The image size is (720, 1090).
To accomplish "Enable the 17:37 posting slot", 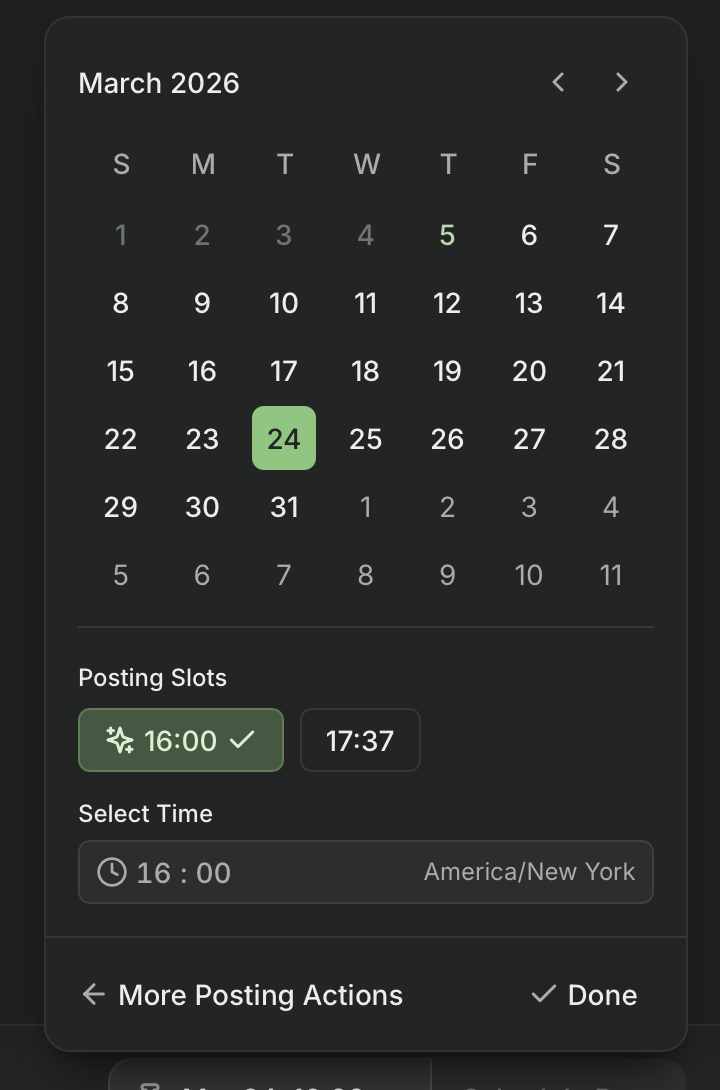I will point(360,740).
